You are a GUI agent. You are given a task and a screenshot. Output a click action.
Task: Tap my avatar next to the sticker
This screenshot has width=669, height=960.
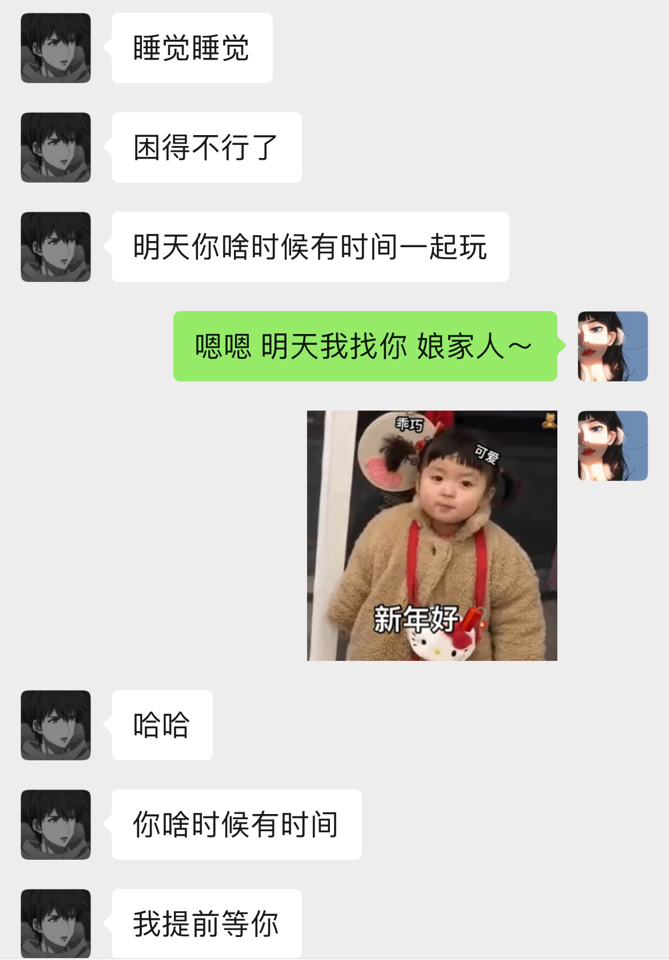pyautogui.click(x=612, y=446)
